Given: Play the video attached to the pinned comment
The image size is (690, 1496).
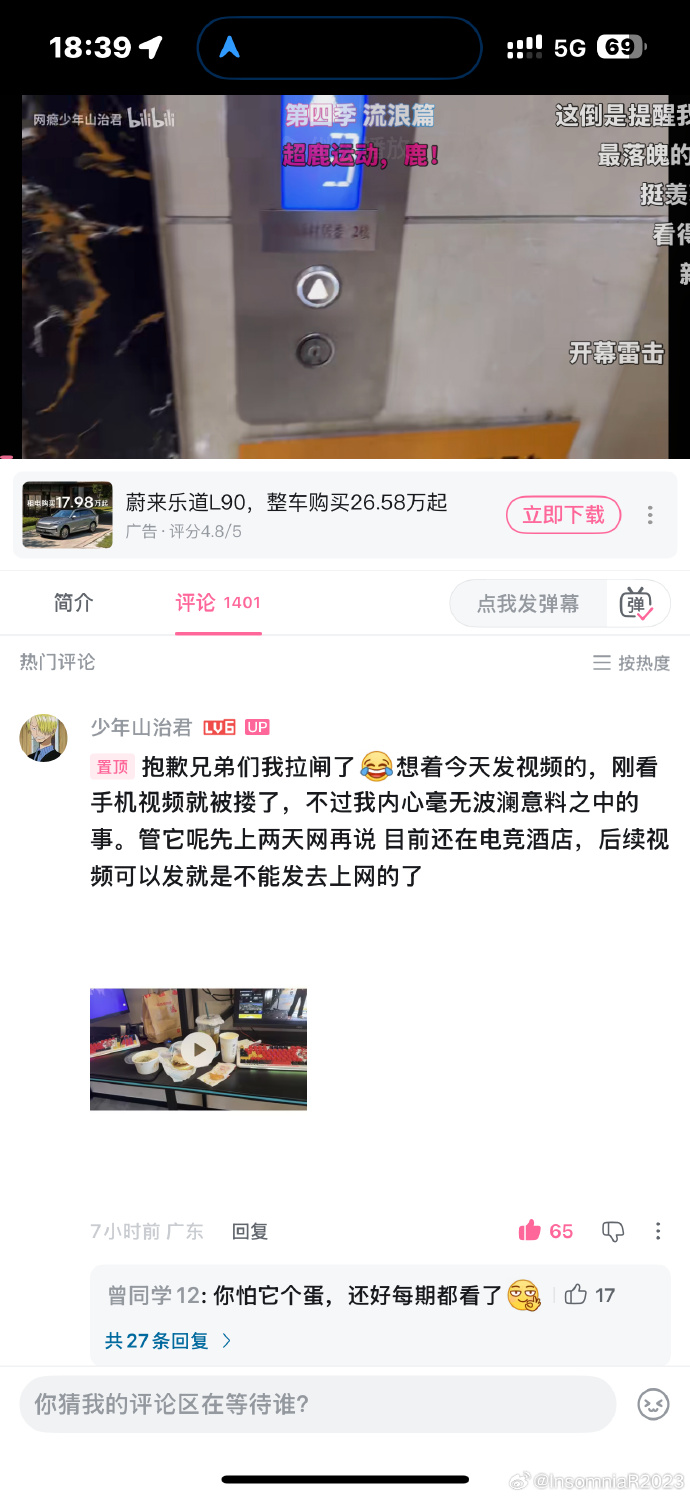Looking at the screenshot, I should 198,1049.
